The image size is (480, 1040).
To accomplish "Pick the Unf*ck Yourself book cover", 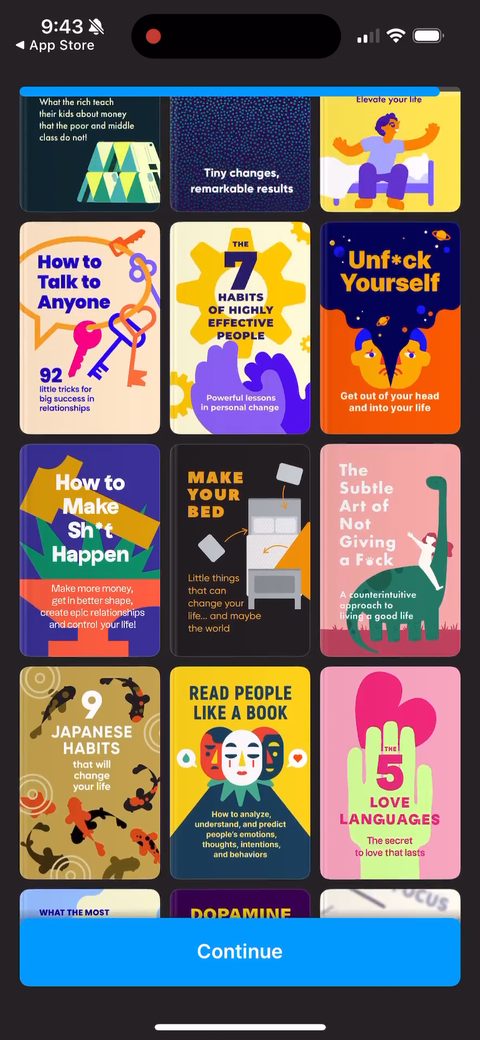I will pyautogui.click(x=390, y=328).
